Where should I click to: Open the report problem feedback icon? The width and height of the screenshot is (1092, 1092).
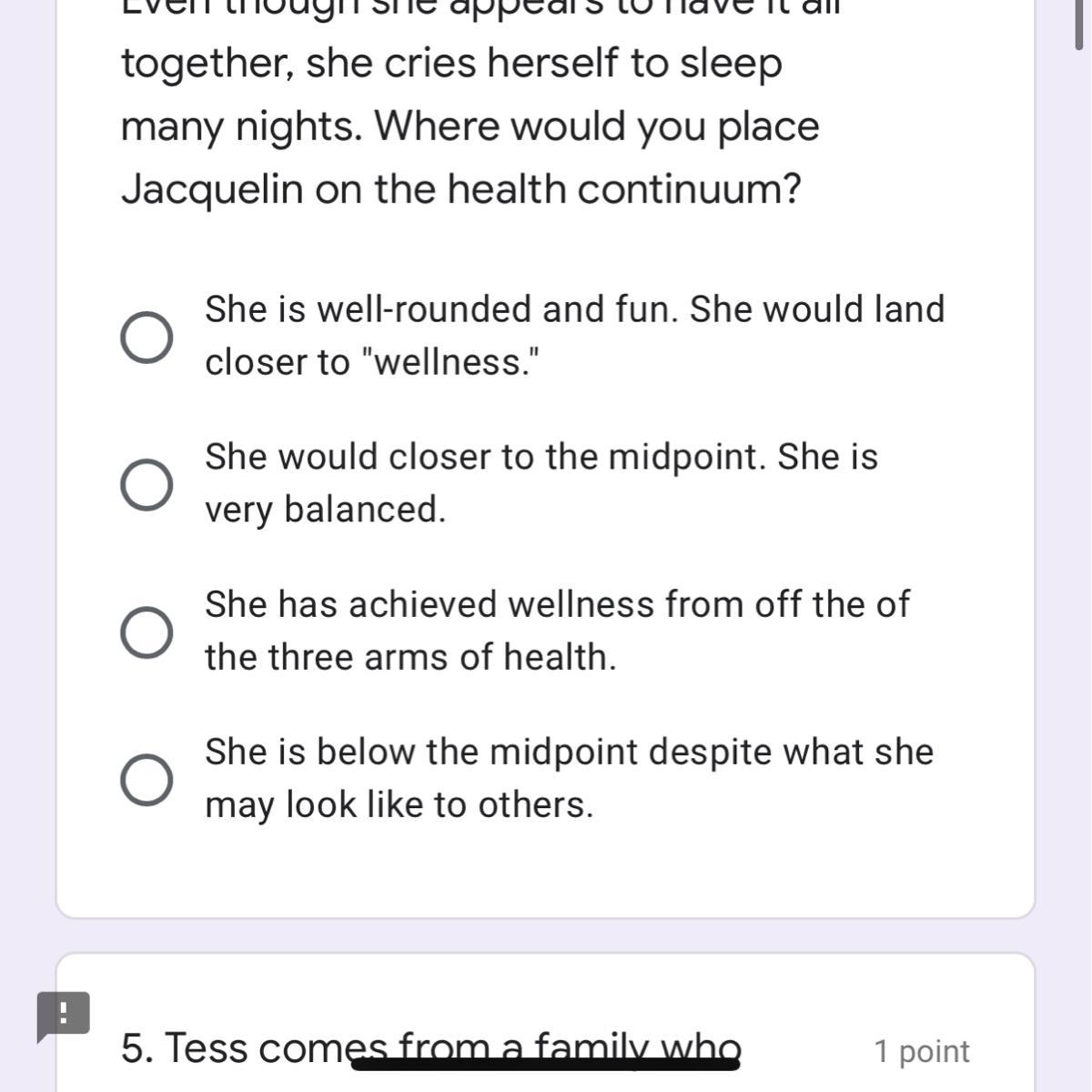click(x=63, y=1015)
